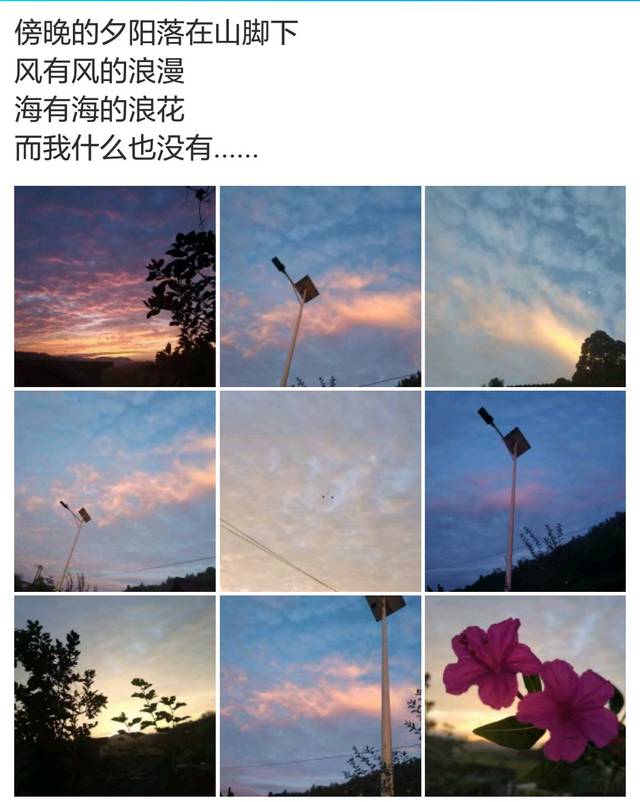640x802 pixels.
Task: Open the red sunset photo with tree silhouette
Action: click(115, 286)
